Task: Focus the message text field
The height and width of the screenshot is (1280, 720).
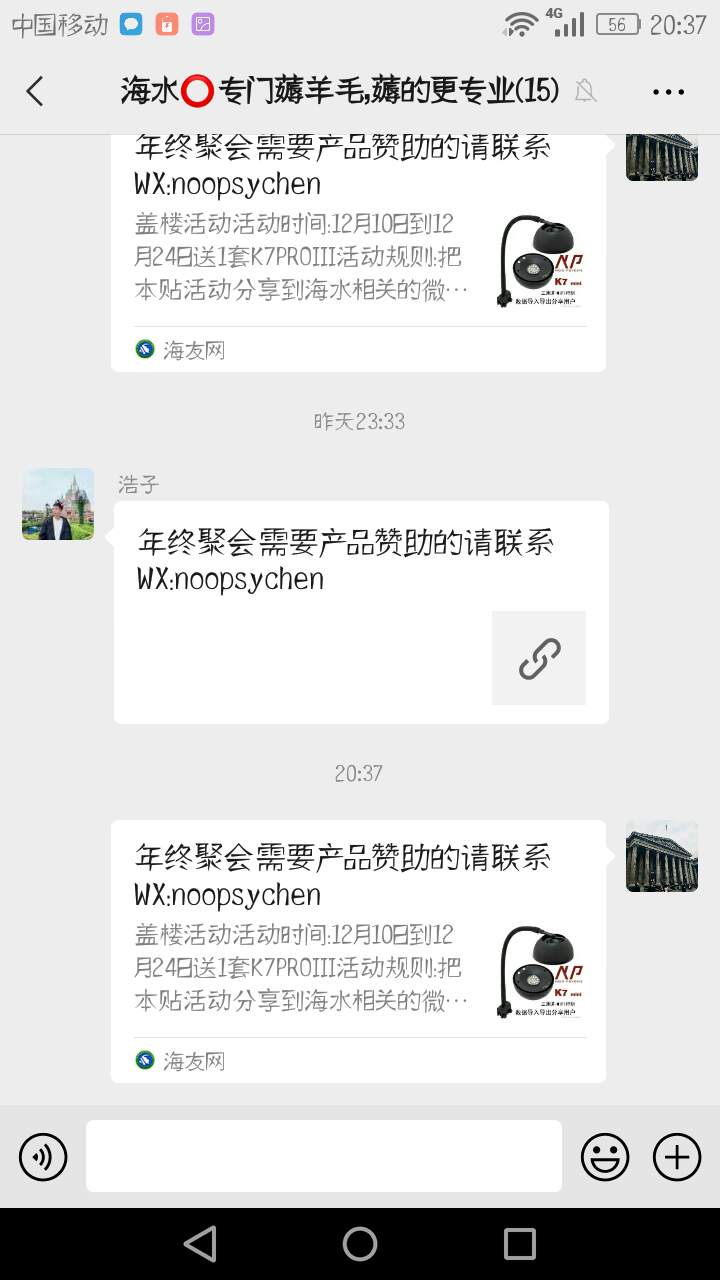Action: [x=323, y=1156]
